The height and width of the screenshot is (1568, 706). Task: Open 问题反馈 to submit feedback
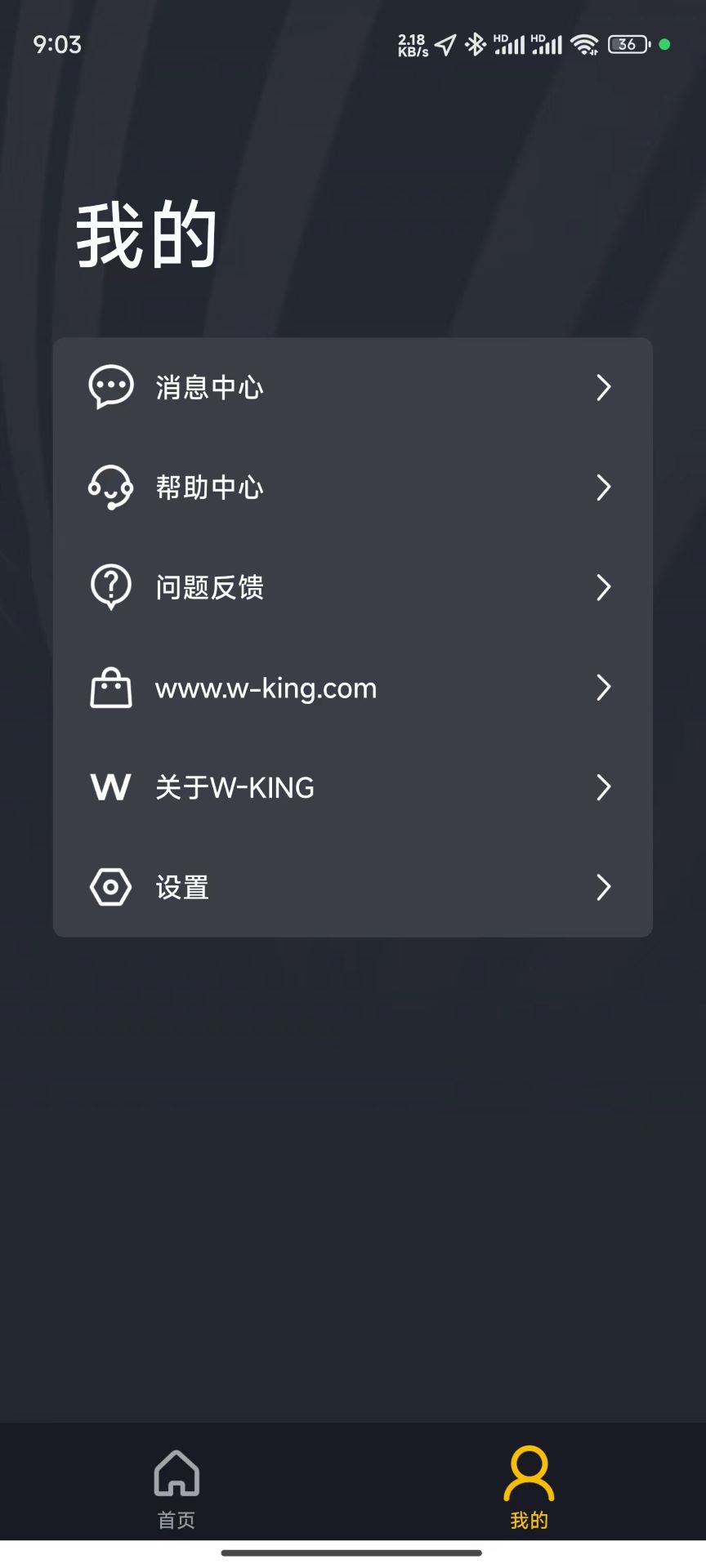coord(210,586)
